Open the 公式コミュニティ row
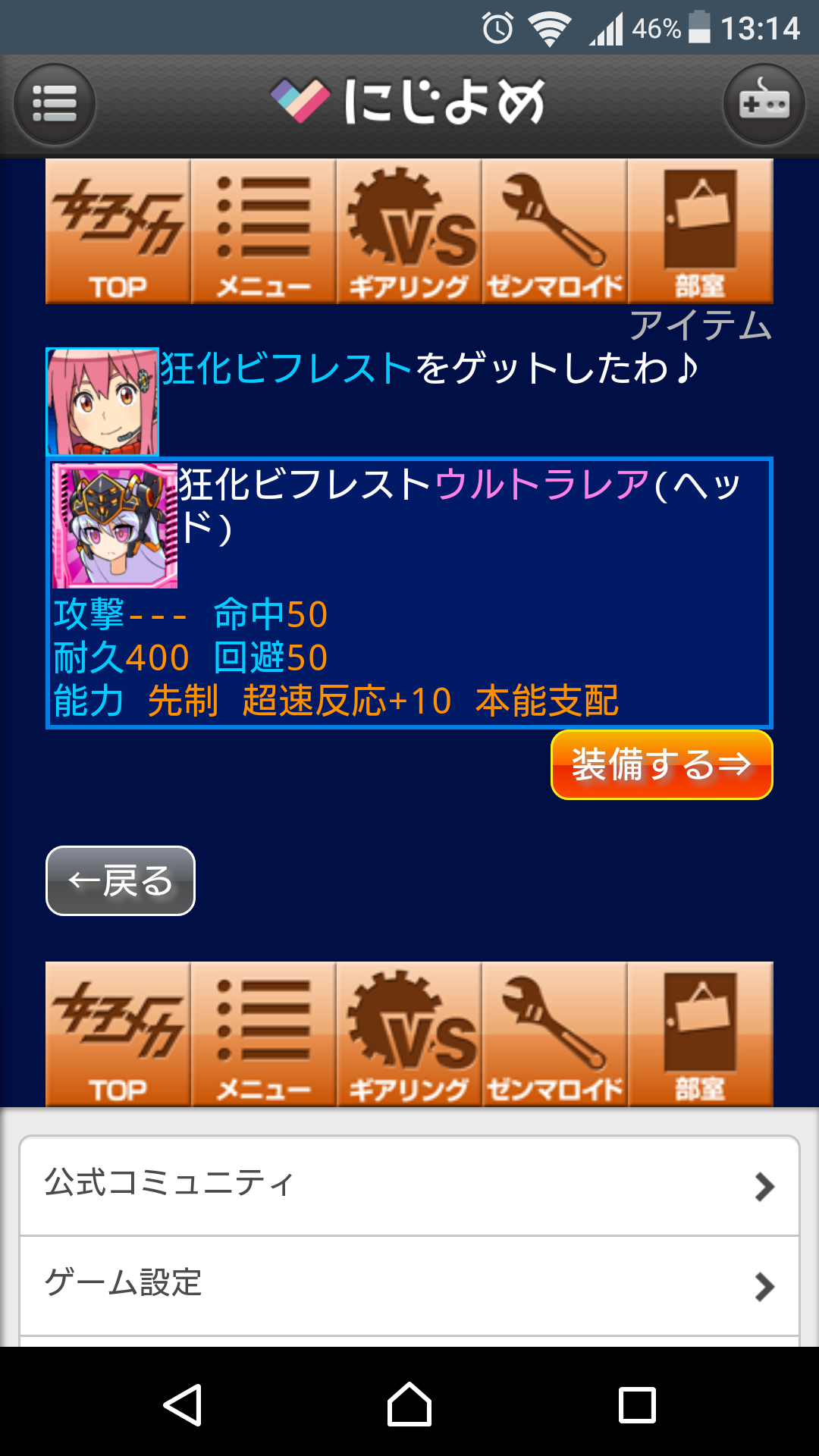The width and height of the screenshot is (819, 1456). point(409,1185)
